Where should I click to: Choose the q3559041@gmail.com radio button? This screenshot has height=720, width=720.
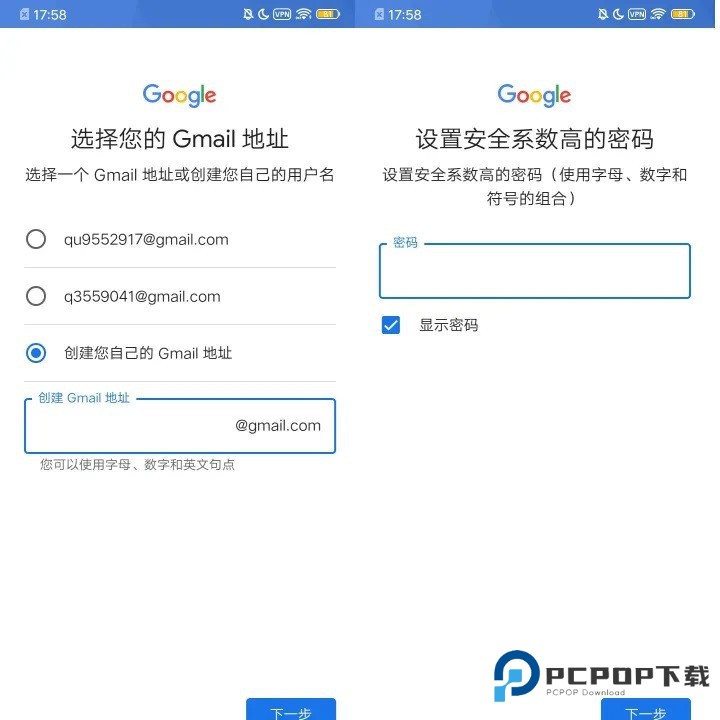tap(36, 296)
